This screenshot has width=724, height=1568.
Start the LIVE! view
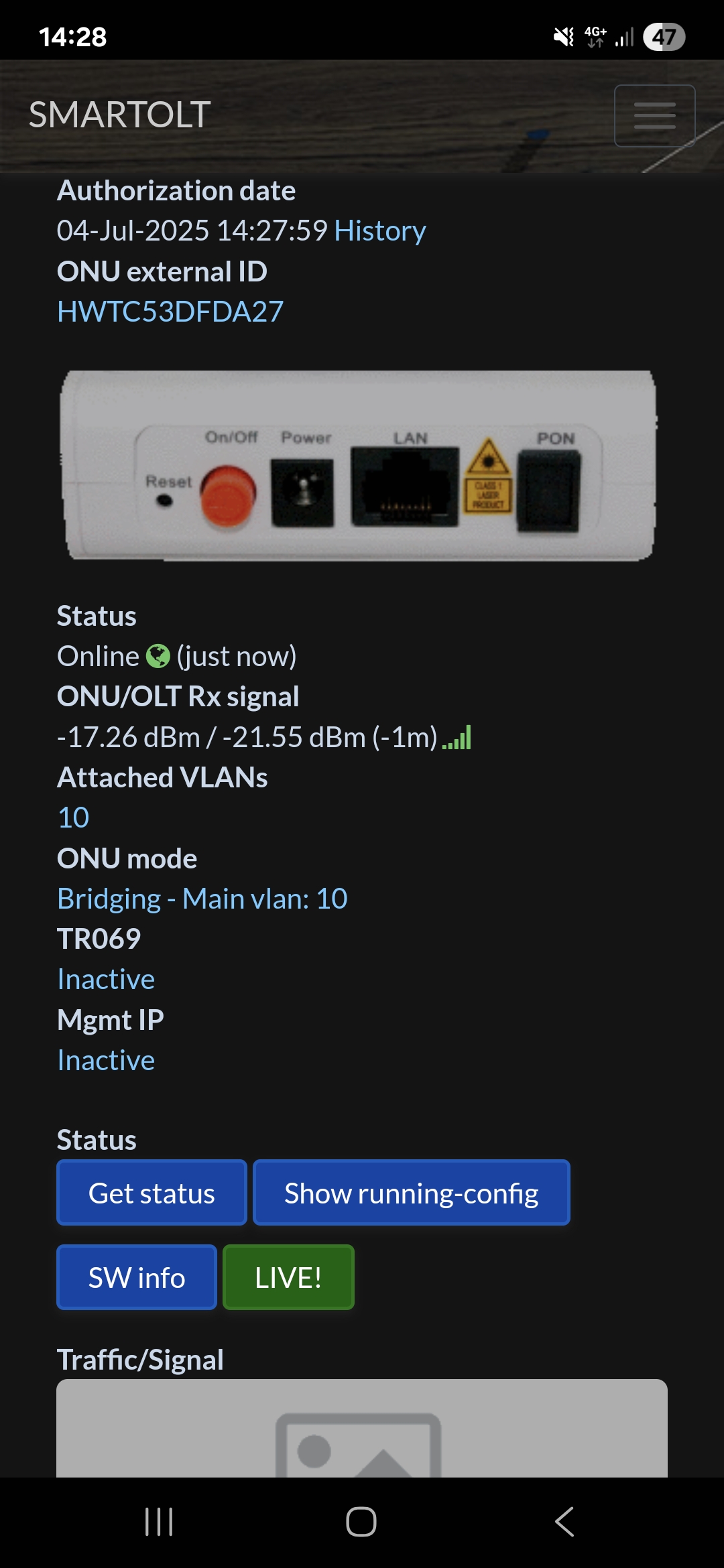pyautogui.click(x=288, y=1277)
